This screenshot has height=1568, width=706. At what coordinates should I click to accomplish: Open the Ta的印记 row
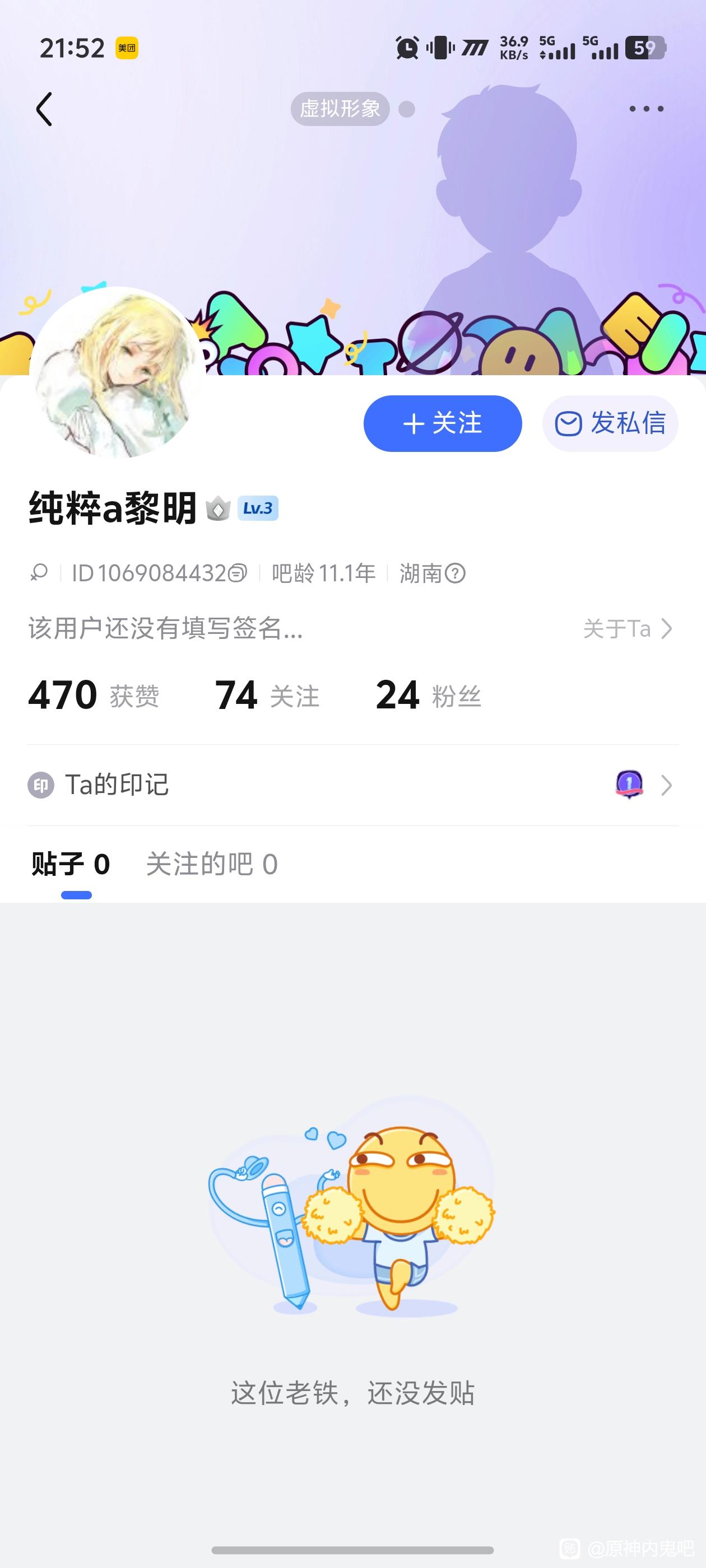coord(352,785)
